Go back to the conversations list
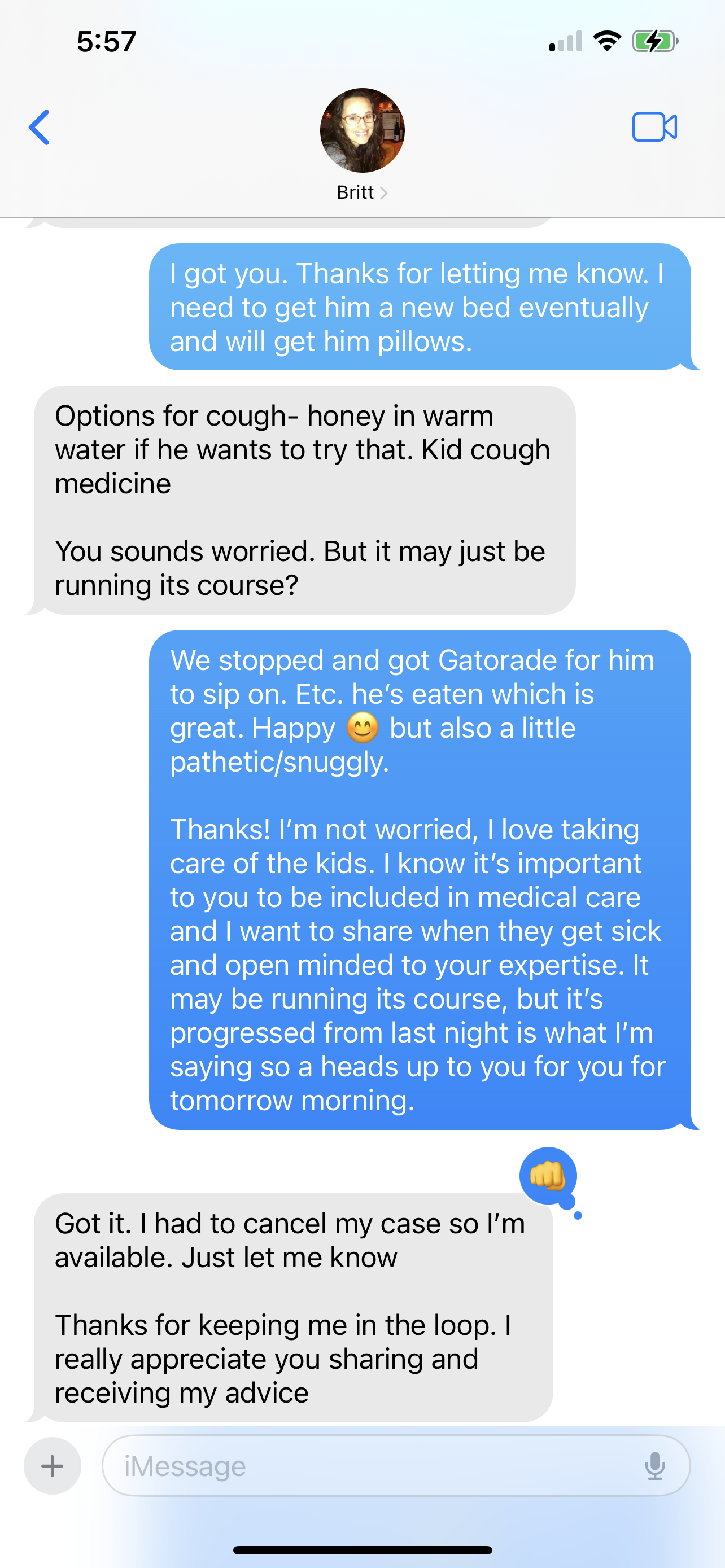Viewport: 725px width, 1568px height. click(39, 127)
